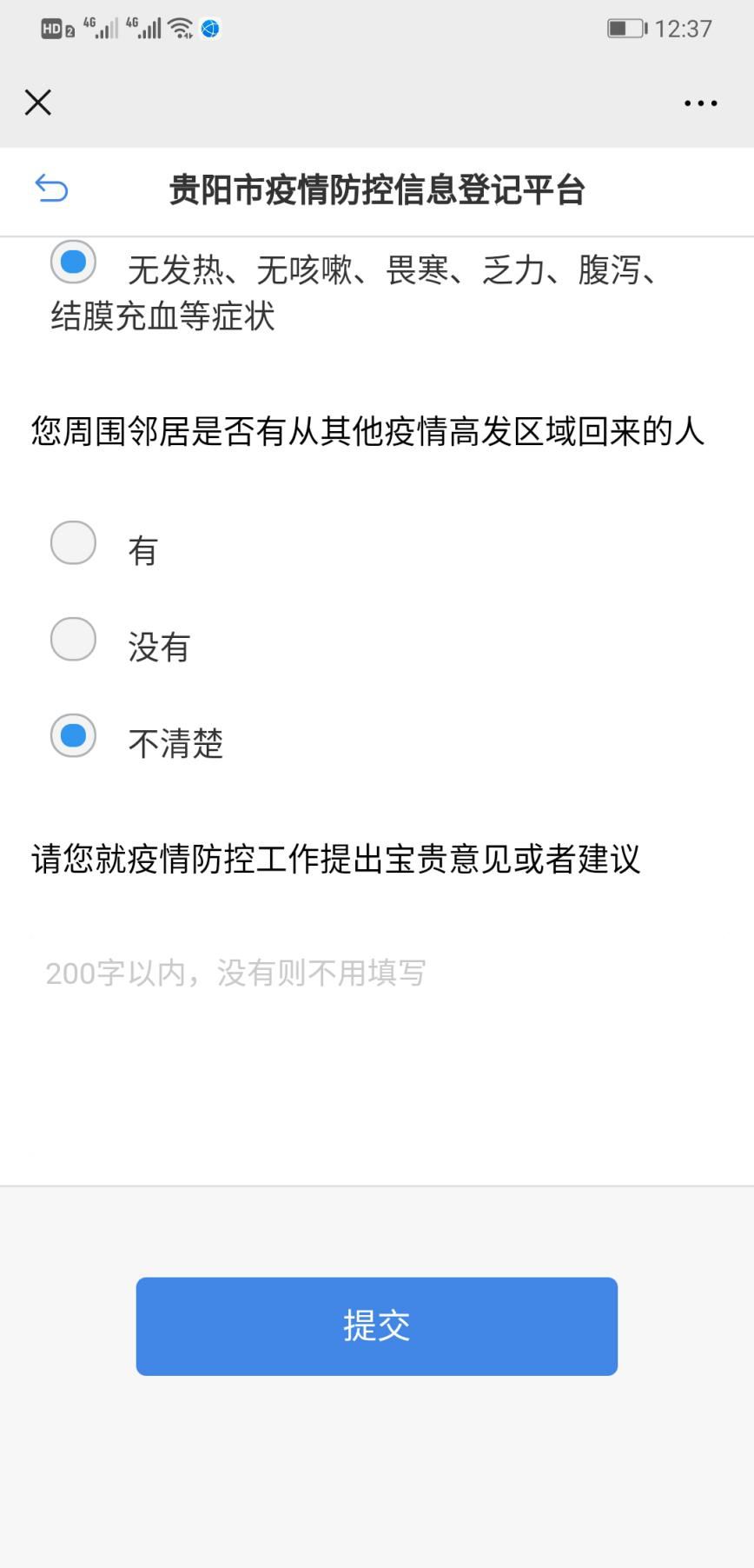Close the web page with X
This screenshot has height=1568, width=754.
pos(38,103)
